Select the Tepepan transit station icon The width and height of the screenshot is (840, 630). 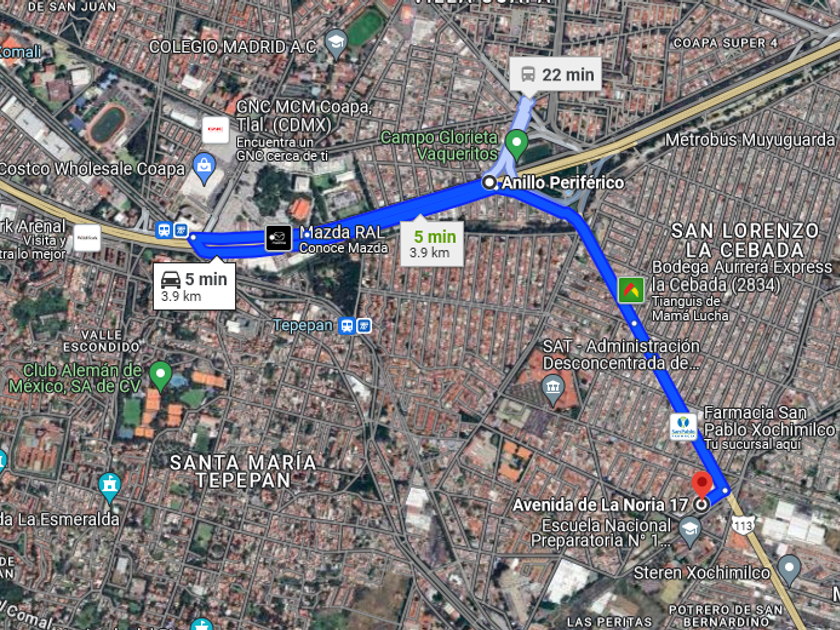[355, 326]
